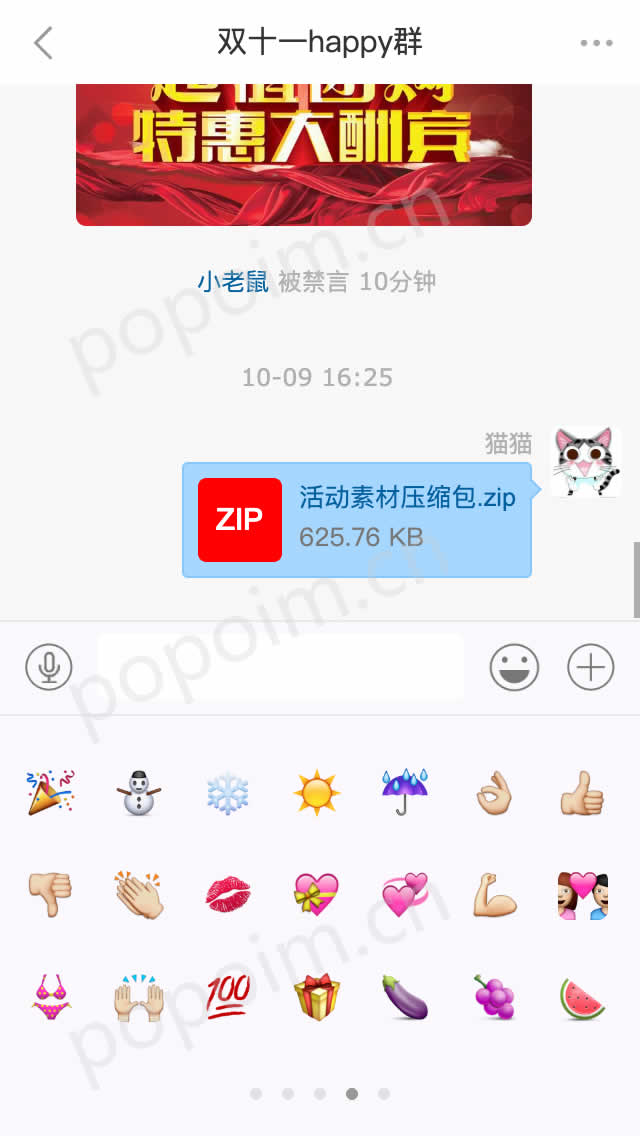Insert the gift box emoji

pos(317,996)
